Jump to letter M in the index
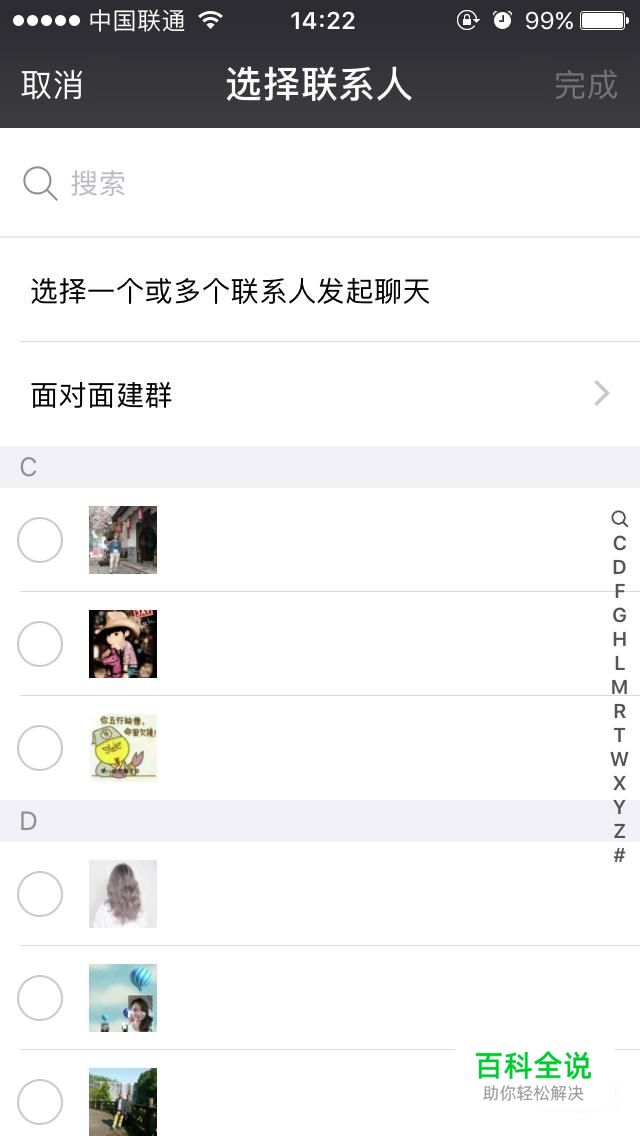The image size is (640, 1136). pos(619,687)
